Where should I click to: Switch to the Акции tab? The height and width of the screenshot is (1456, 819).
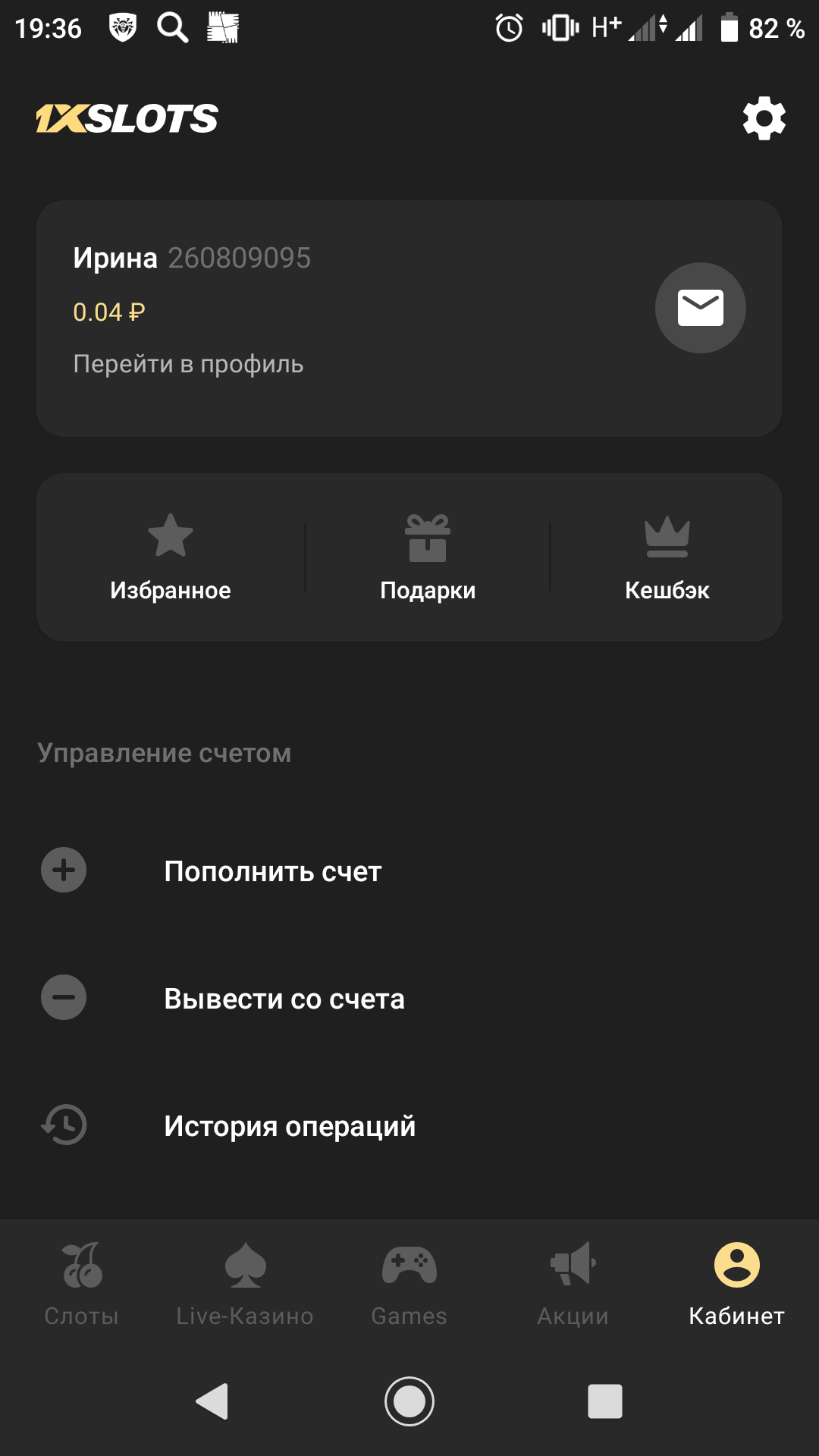click(x=573, y=1285)
